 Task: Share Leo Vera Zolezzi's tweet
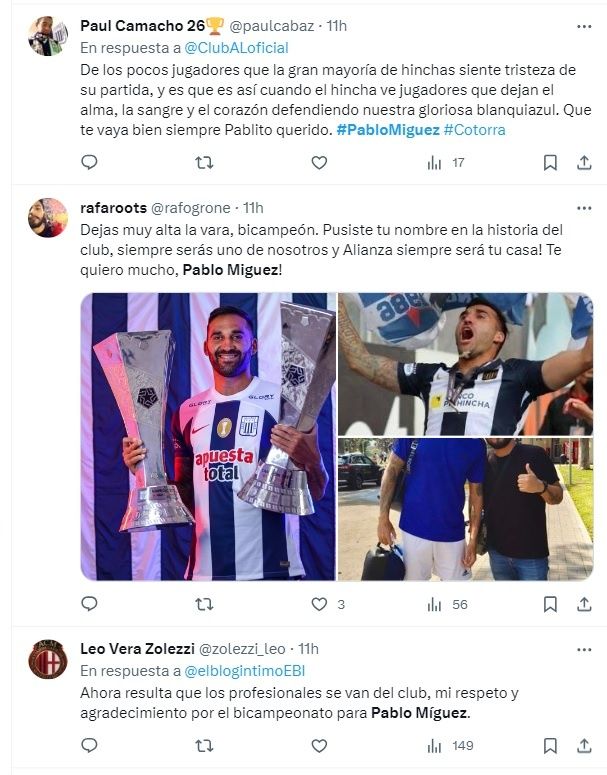[x=582, y=745]
